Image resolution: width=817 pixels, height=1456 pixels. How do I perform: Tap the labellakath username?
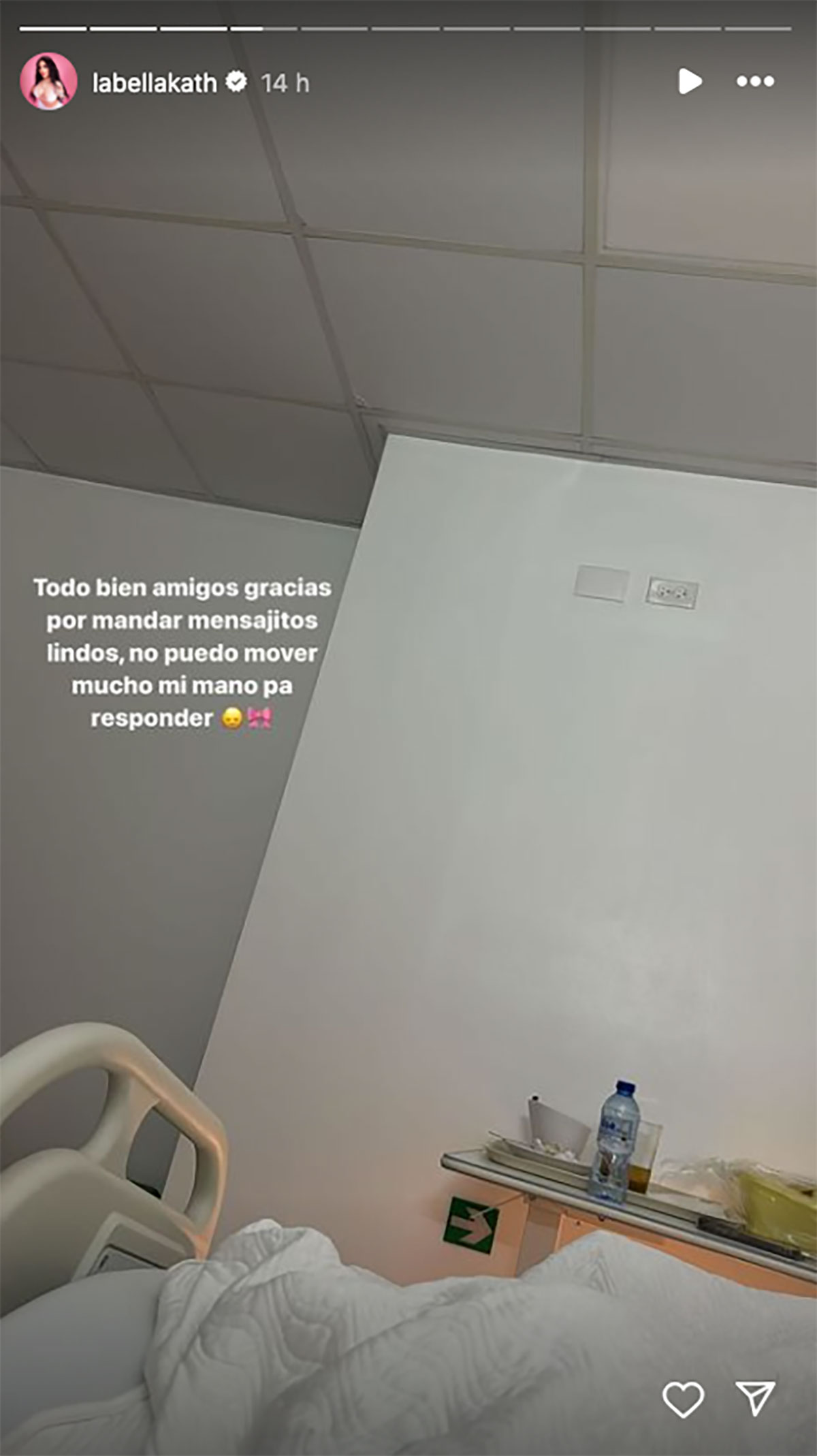coord(155,83)
